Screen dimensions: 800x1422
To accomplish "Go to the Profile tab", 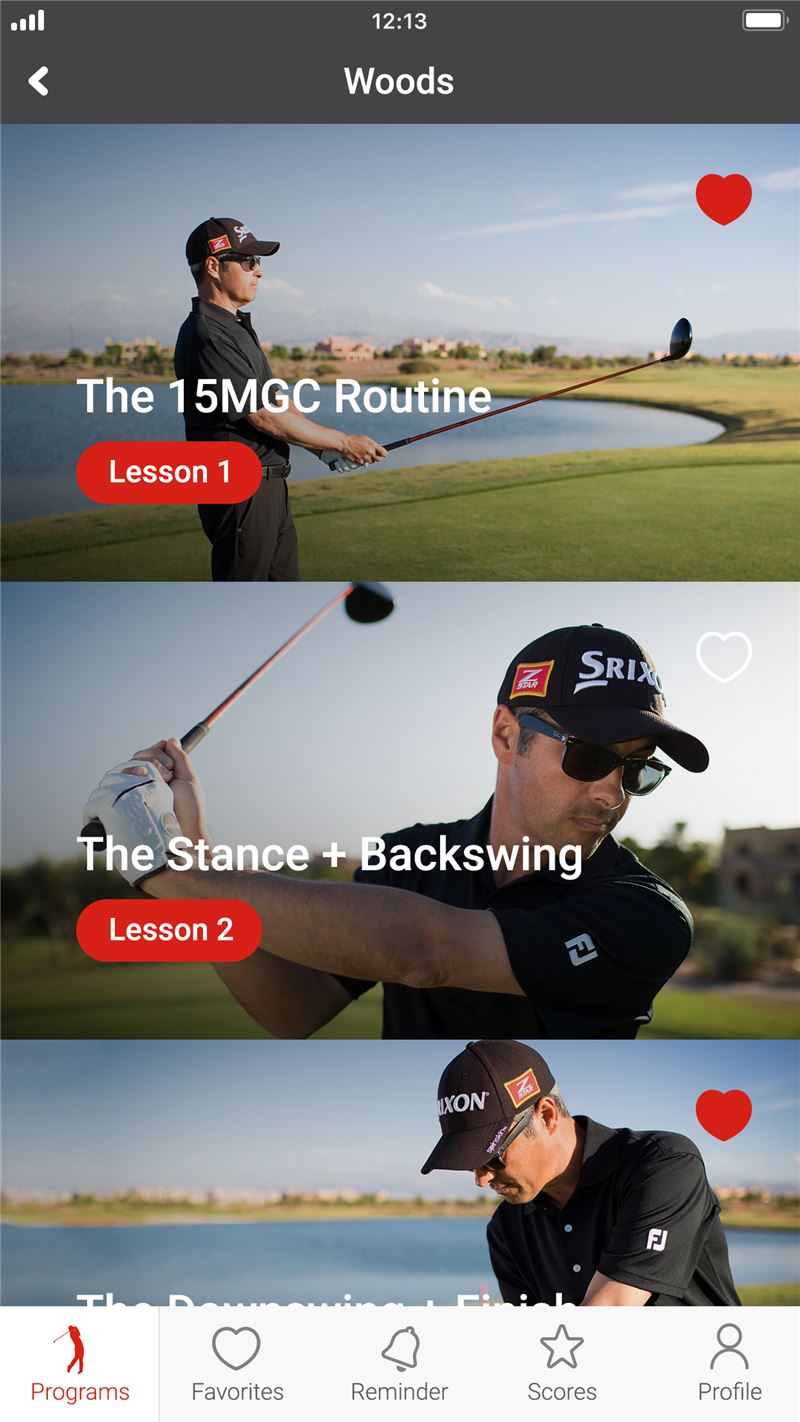I will [x=729, y=1364].
